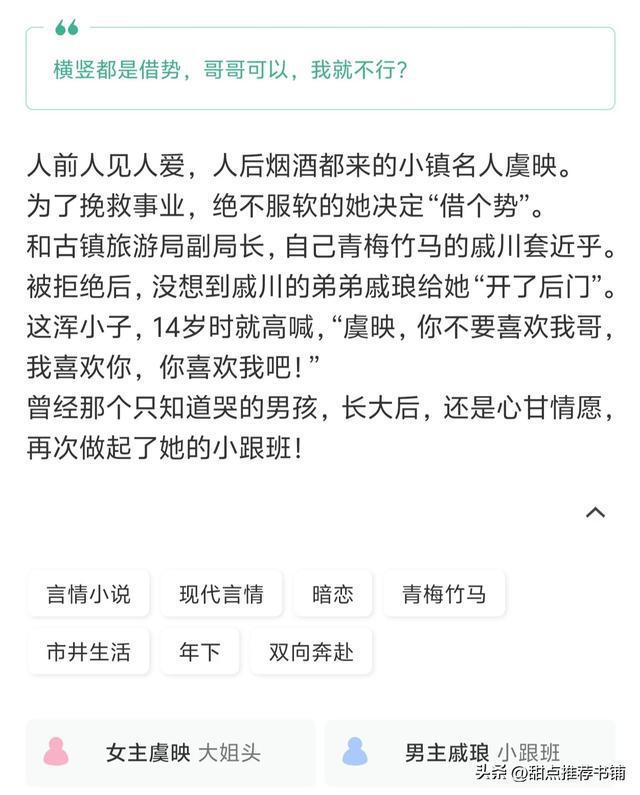The height and width of the screenshot is (795, 640).
Task: Open the 女主虞映 character card
Action: click(170, 752)
